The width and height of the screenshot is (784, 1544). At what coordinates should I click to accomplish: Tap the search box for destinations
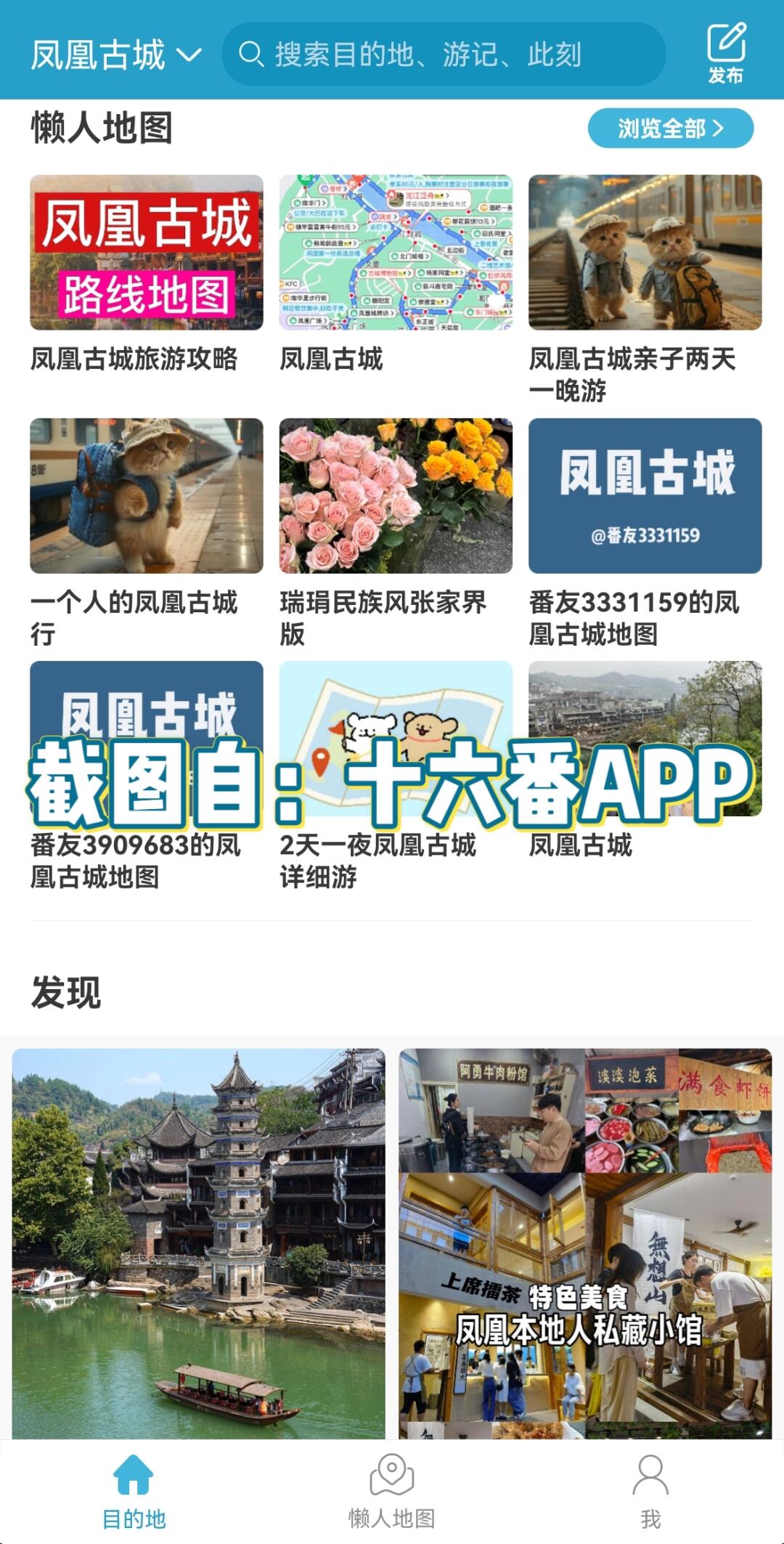point(444,54)
